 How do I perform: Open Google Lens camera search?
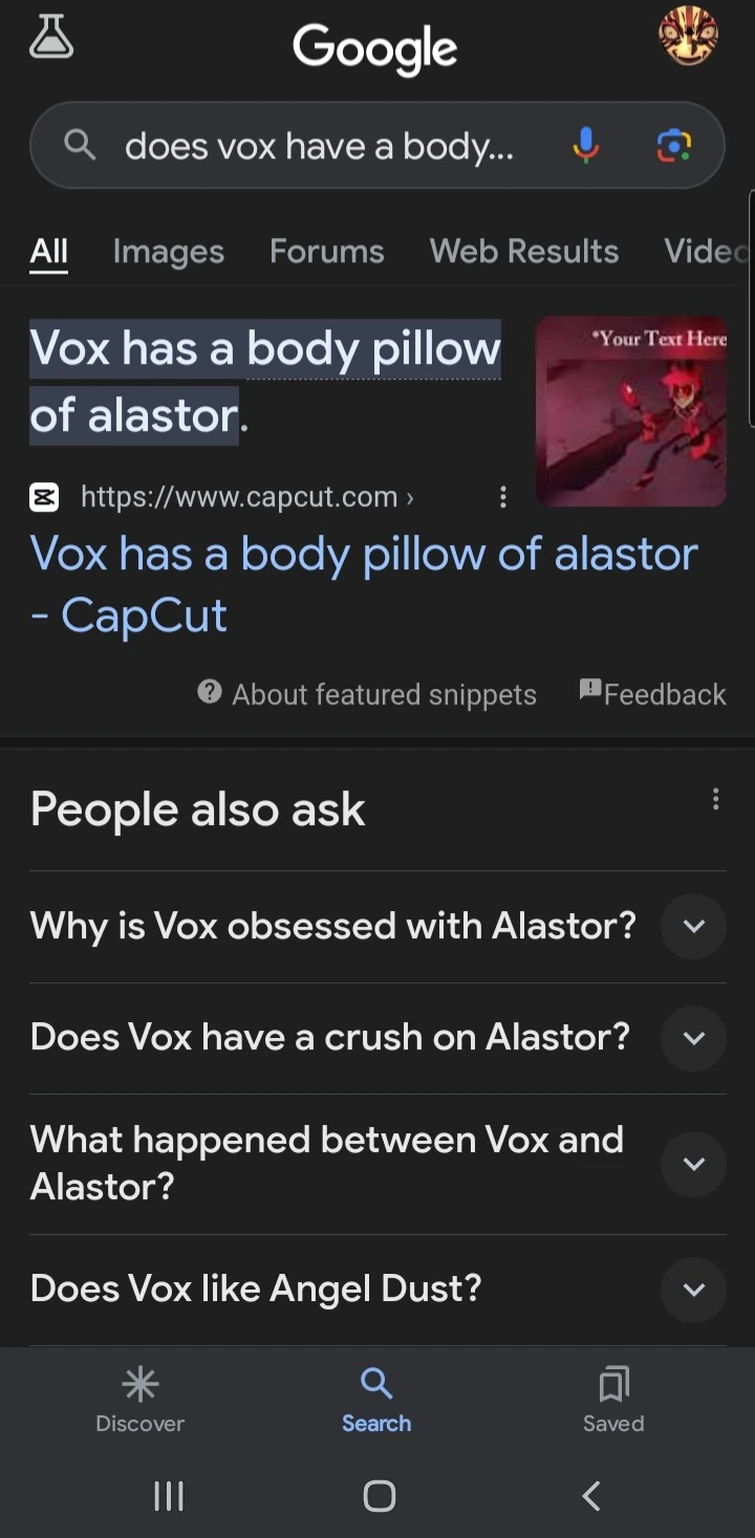[674, 146]
